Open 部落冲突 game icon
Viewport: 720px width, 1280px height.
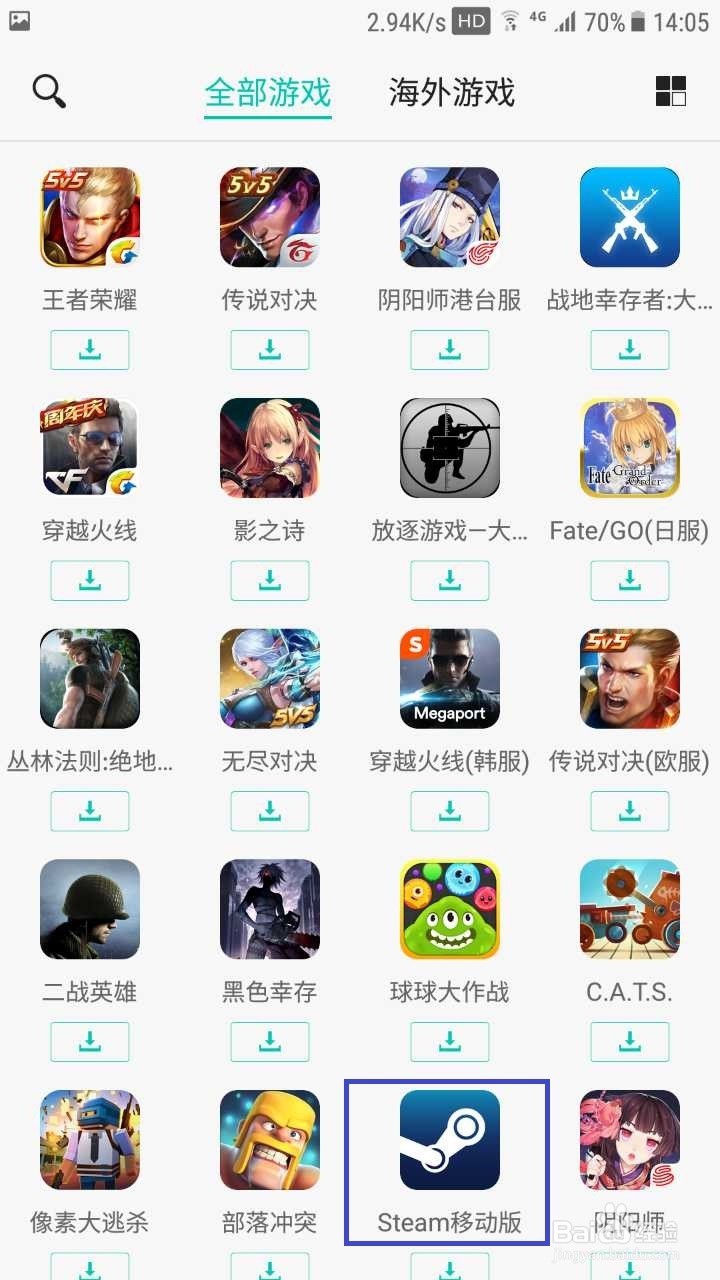coord(270,1140)
